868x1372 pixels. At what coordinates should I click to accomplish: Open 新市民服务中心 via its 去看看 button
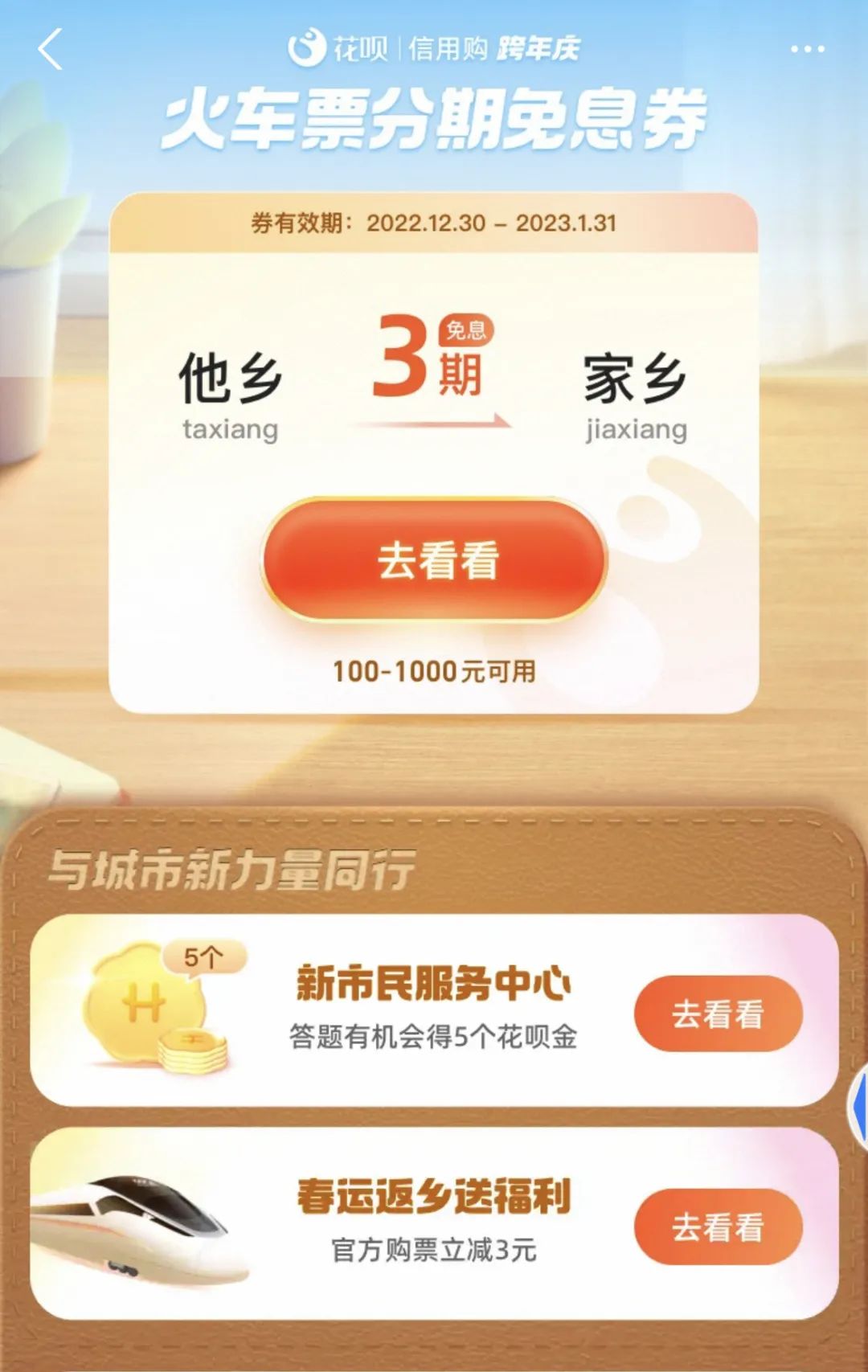718,1014
